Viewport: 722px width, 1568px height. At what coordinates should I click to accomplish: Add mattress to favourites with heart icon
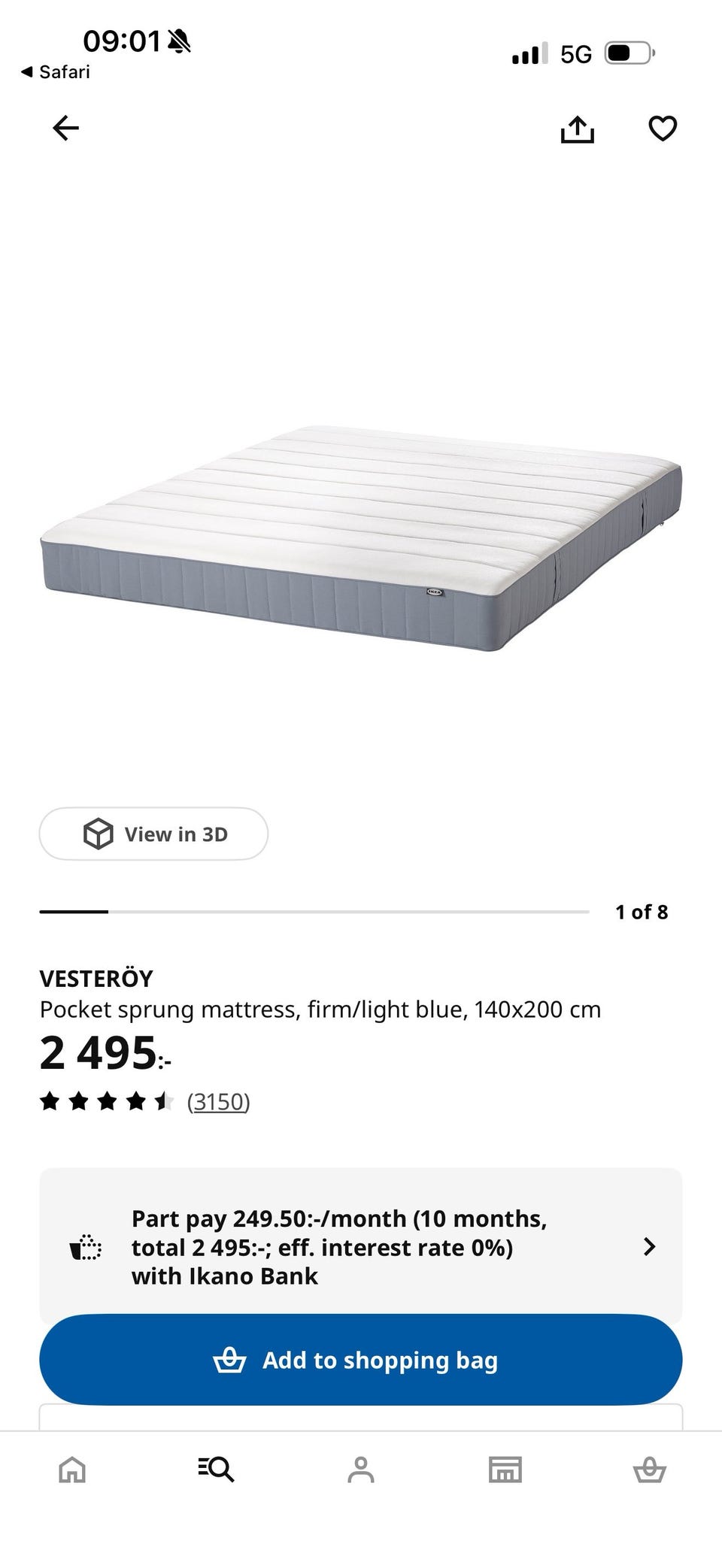663,129
